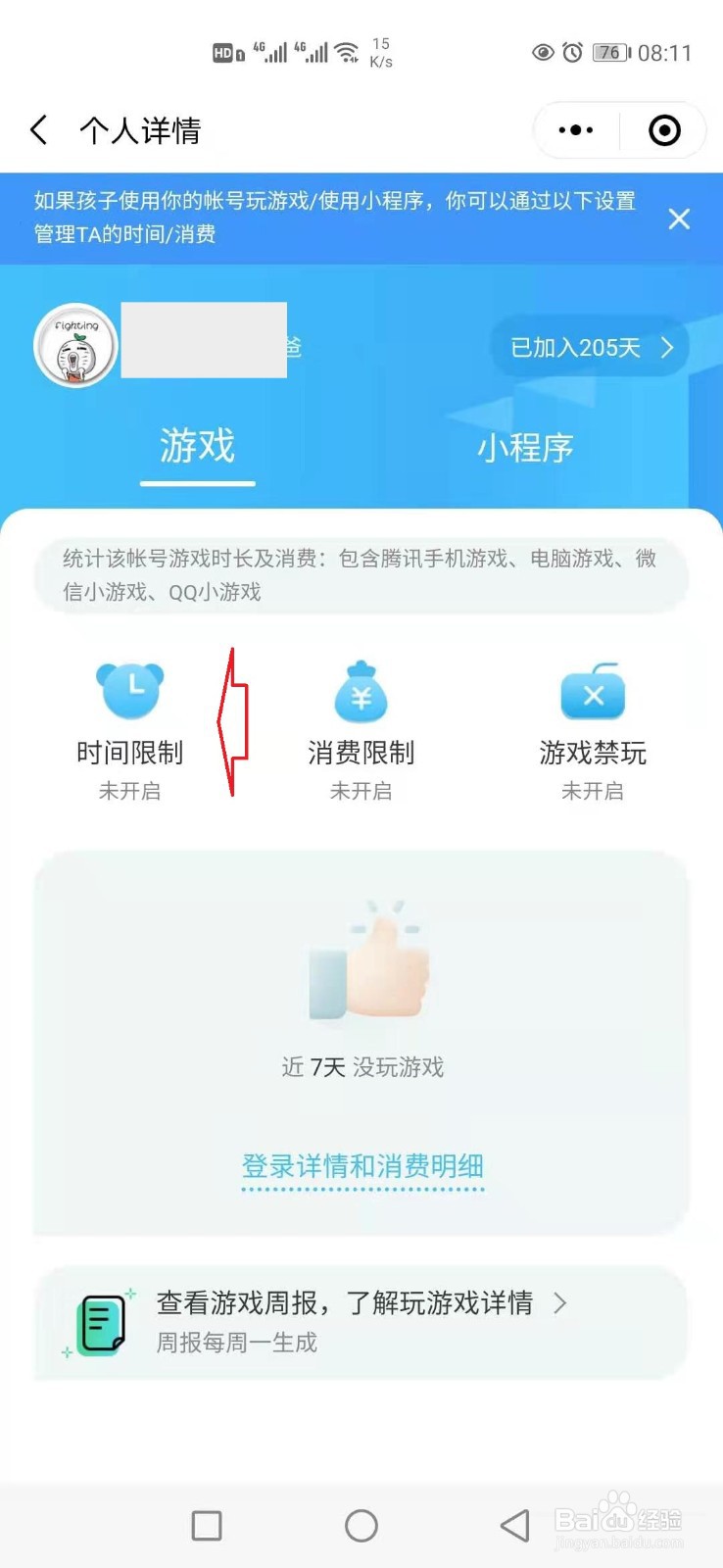This screenshot has width=723, height=1568.
Task: Open 登录详情和消费明细 link
Action: tap(361, 1165)
